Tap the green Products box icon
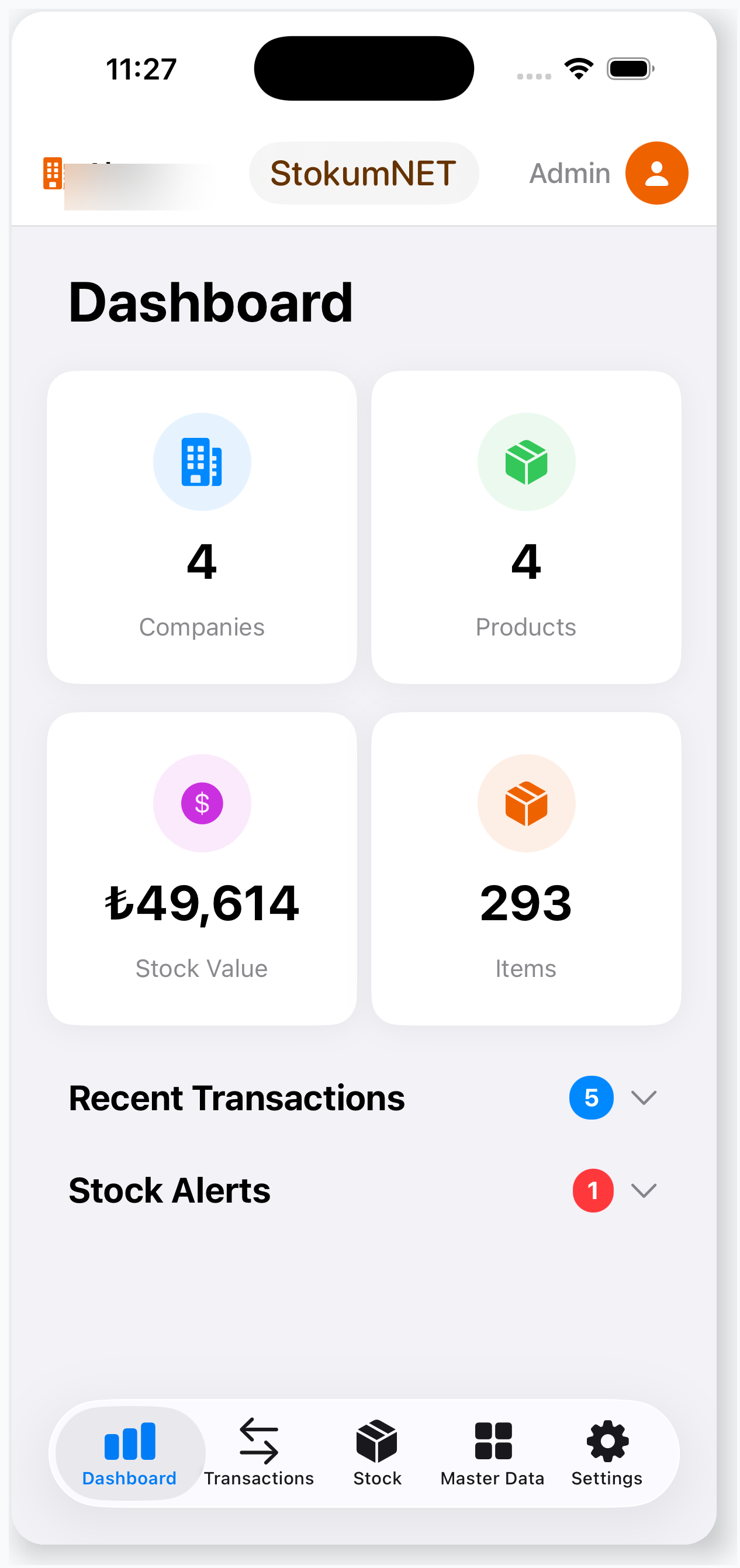 (x=527, y=462)
